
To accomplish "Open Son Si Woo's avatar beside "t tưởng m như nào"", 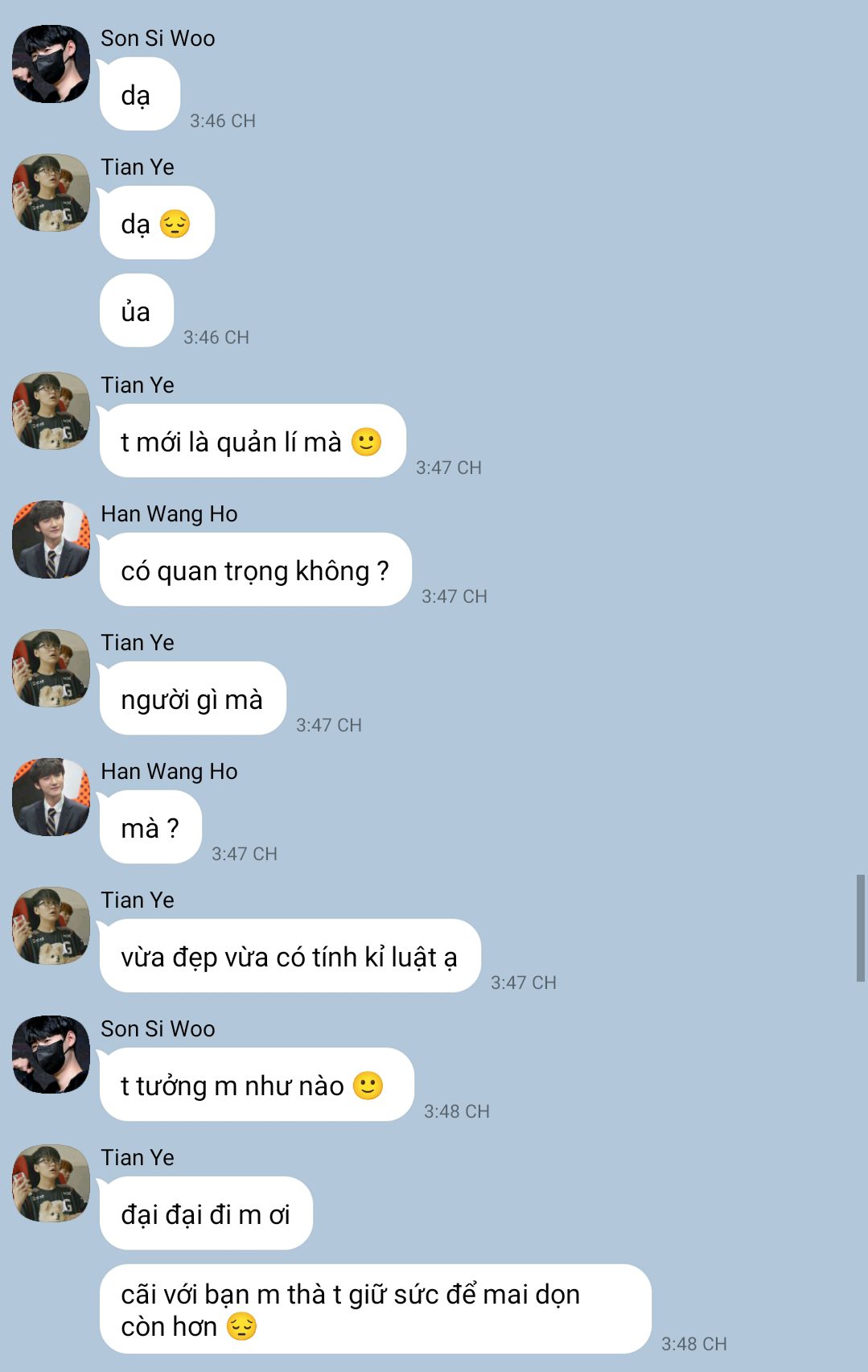I will click(x=51, y=1054).
